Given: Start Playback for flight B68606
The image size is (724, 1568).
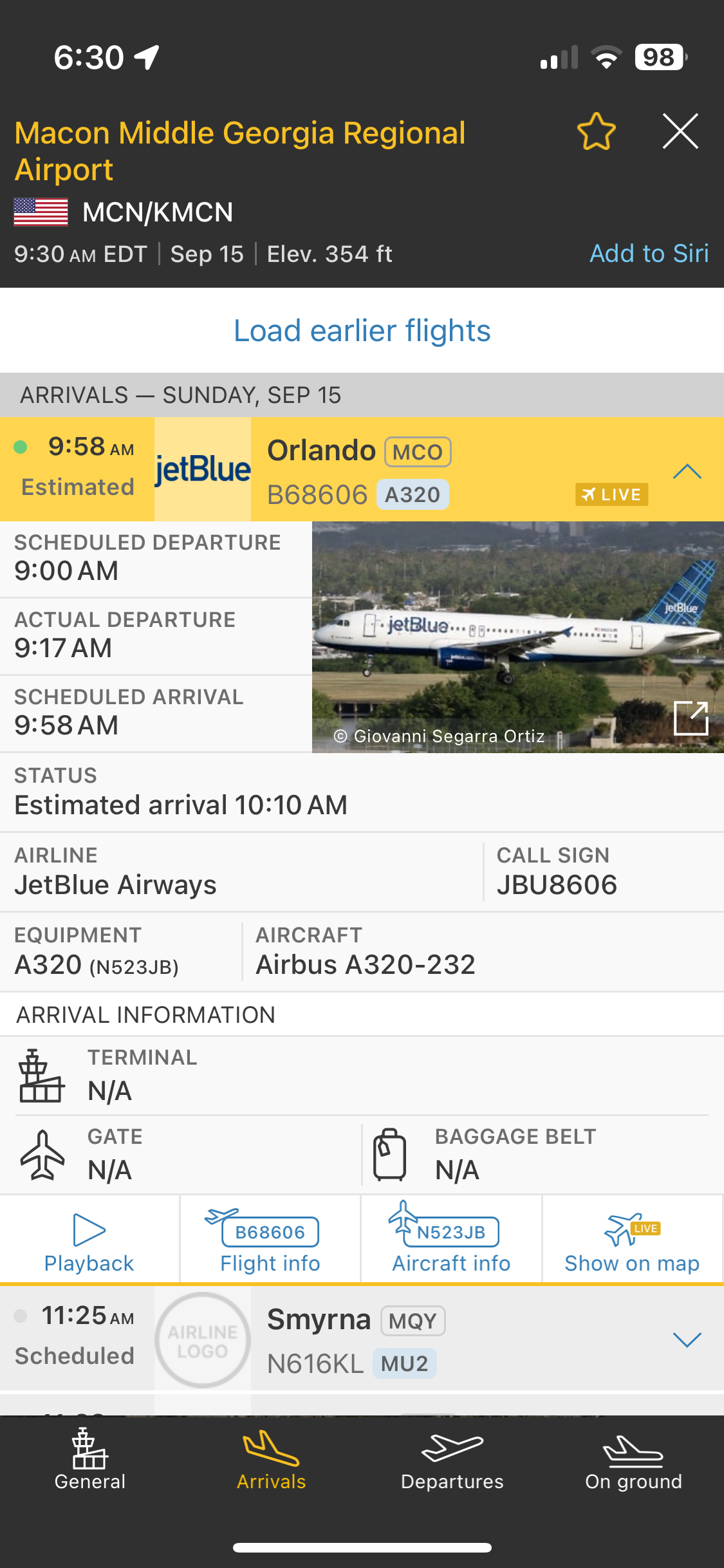Looking at the screenshot, I should 89,1242.
